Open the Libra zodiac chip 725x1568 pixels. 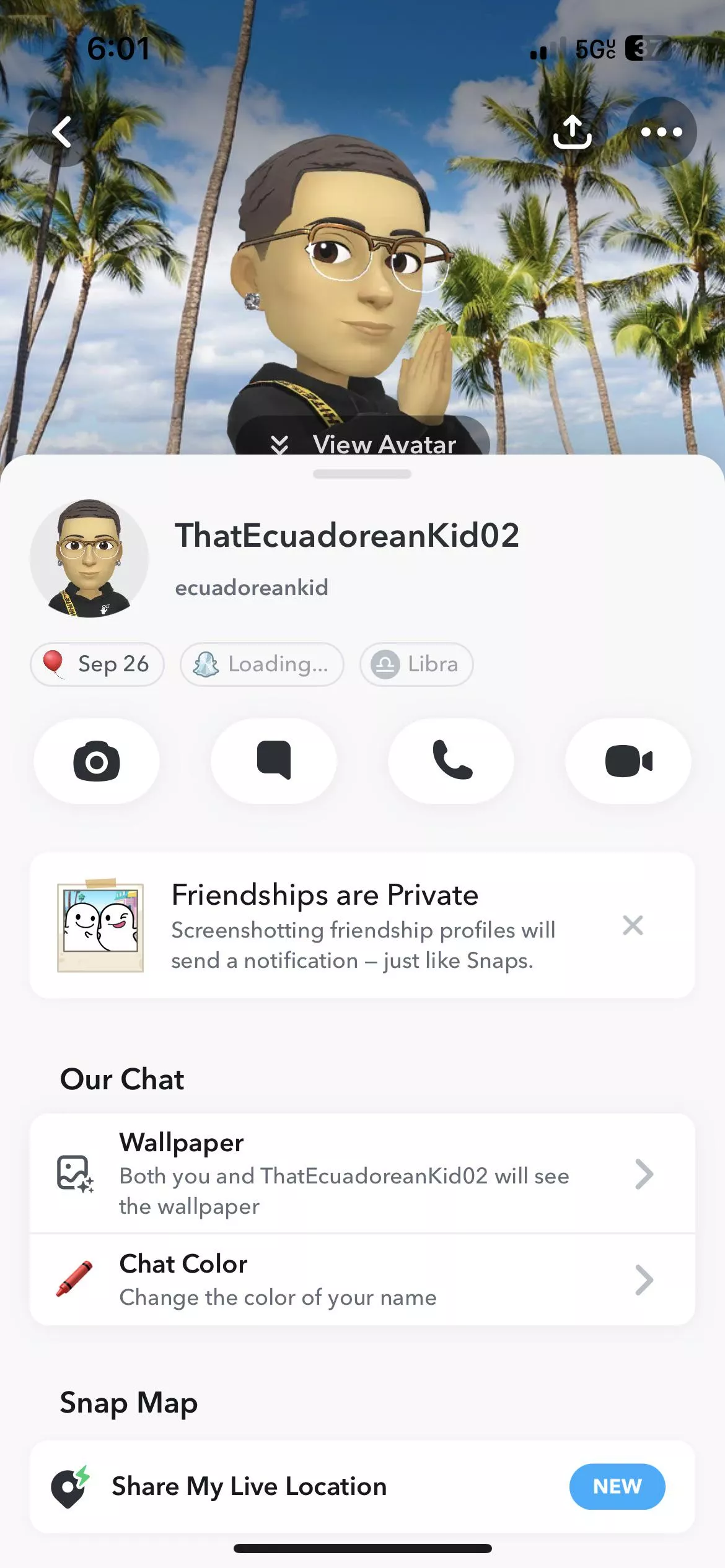pyautogui.click(x=416, y=664)
